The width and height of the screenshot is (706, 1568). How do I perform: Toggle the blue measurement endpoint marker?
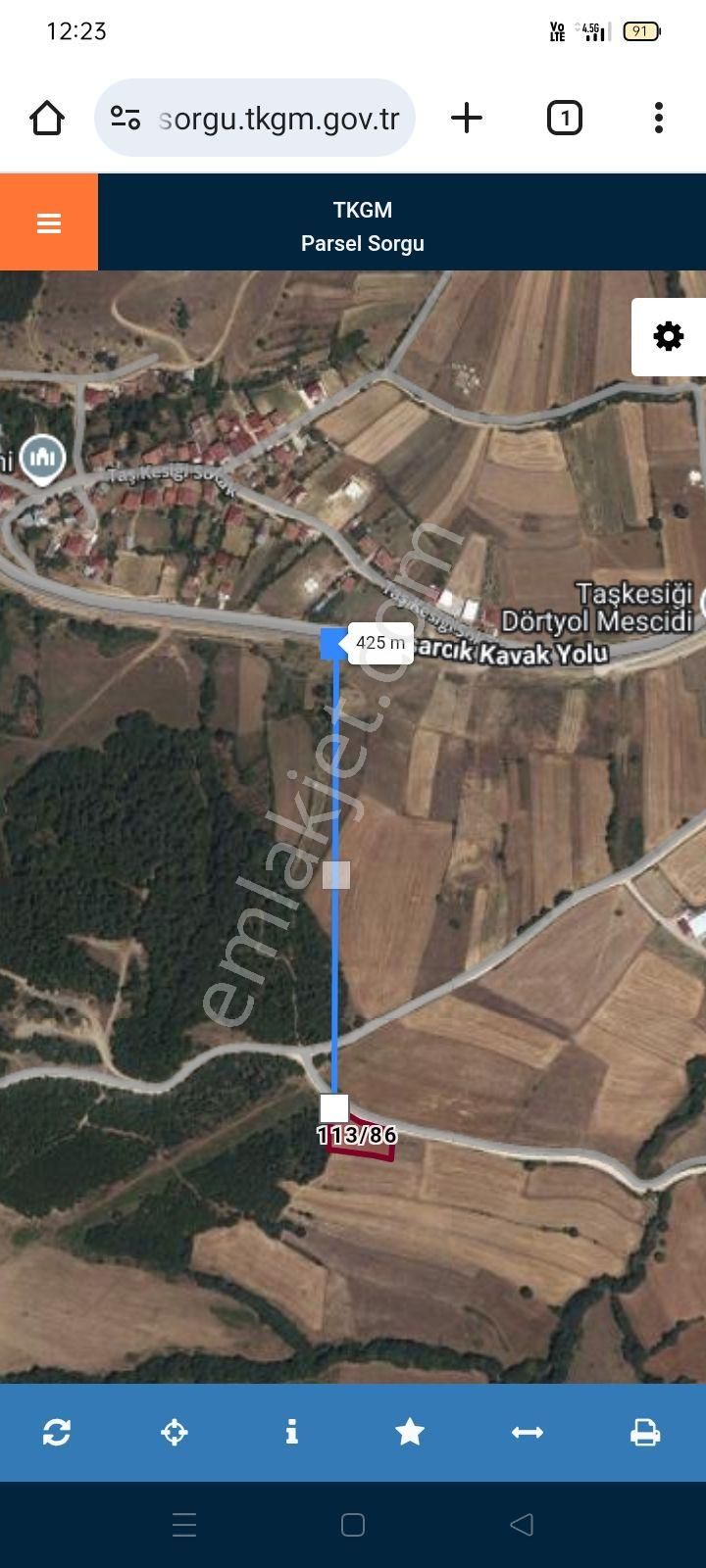point(329,642)
